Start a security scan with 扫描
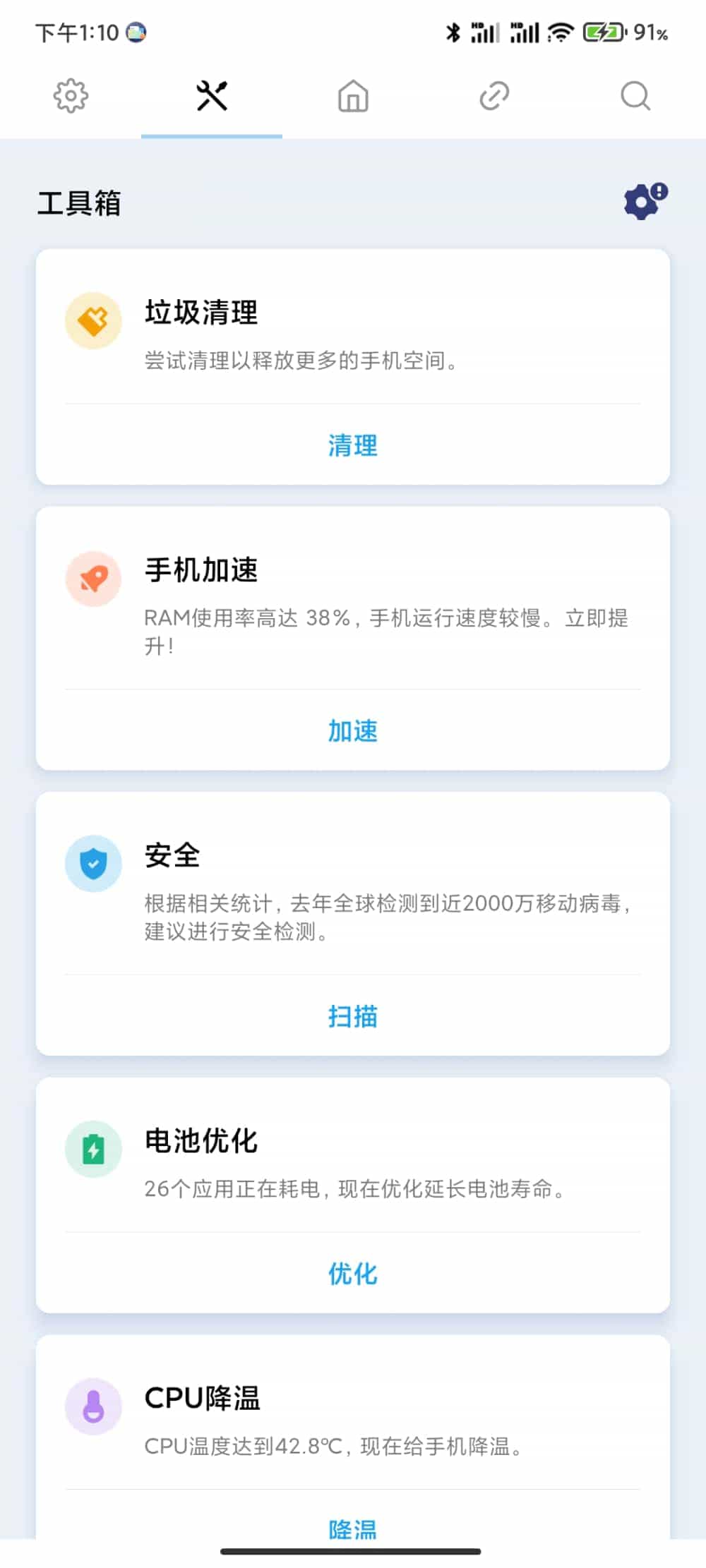 click(x=353, y=1016)
